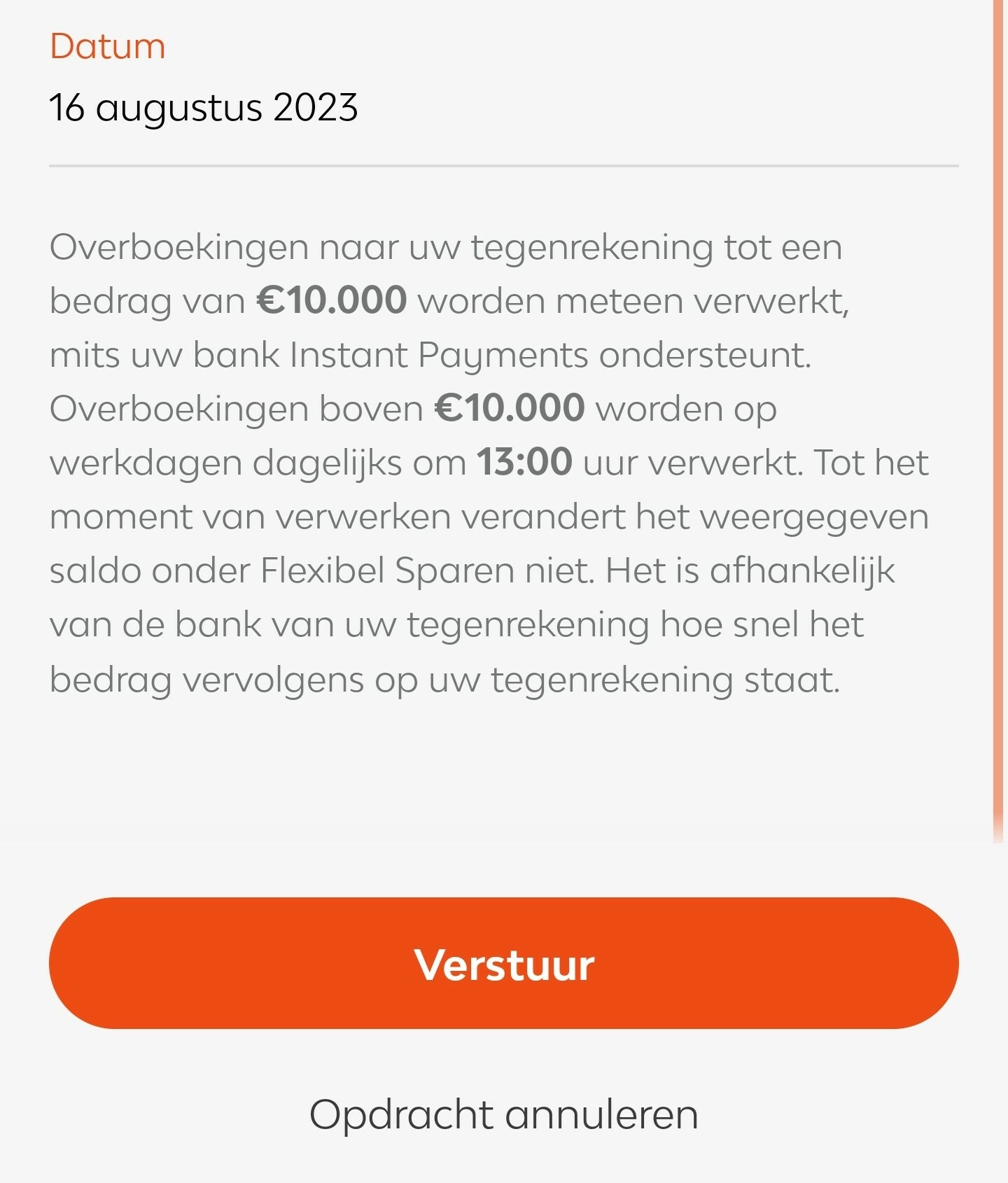This screenshot has width=1008, height=1183.
Task: Tap the gray info area about tegenrekening transfers
Action: point(490,462)
